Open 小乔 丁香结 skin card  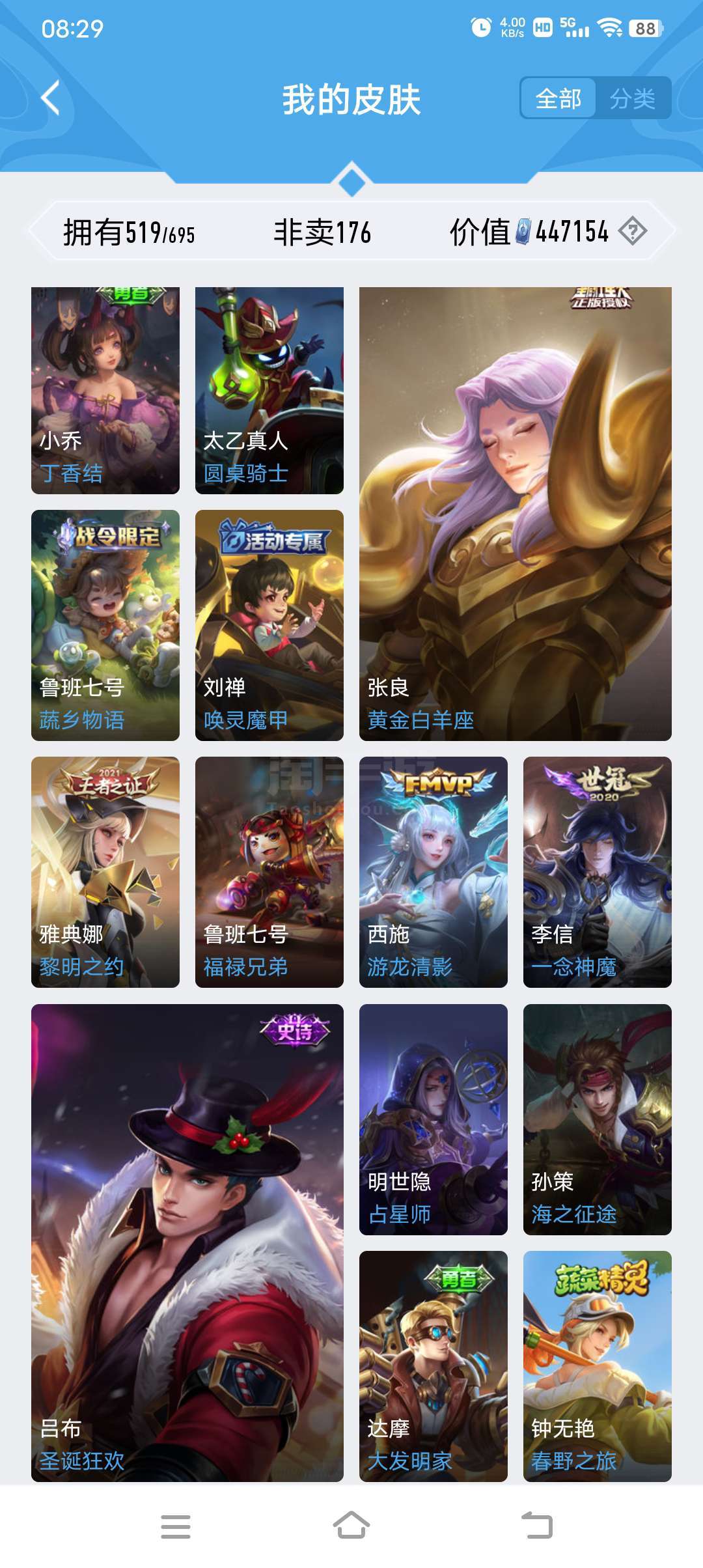coord(105,390)
